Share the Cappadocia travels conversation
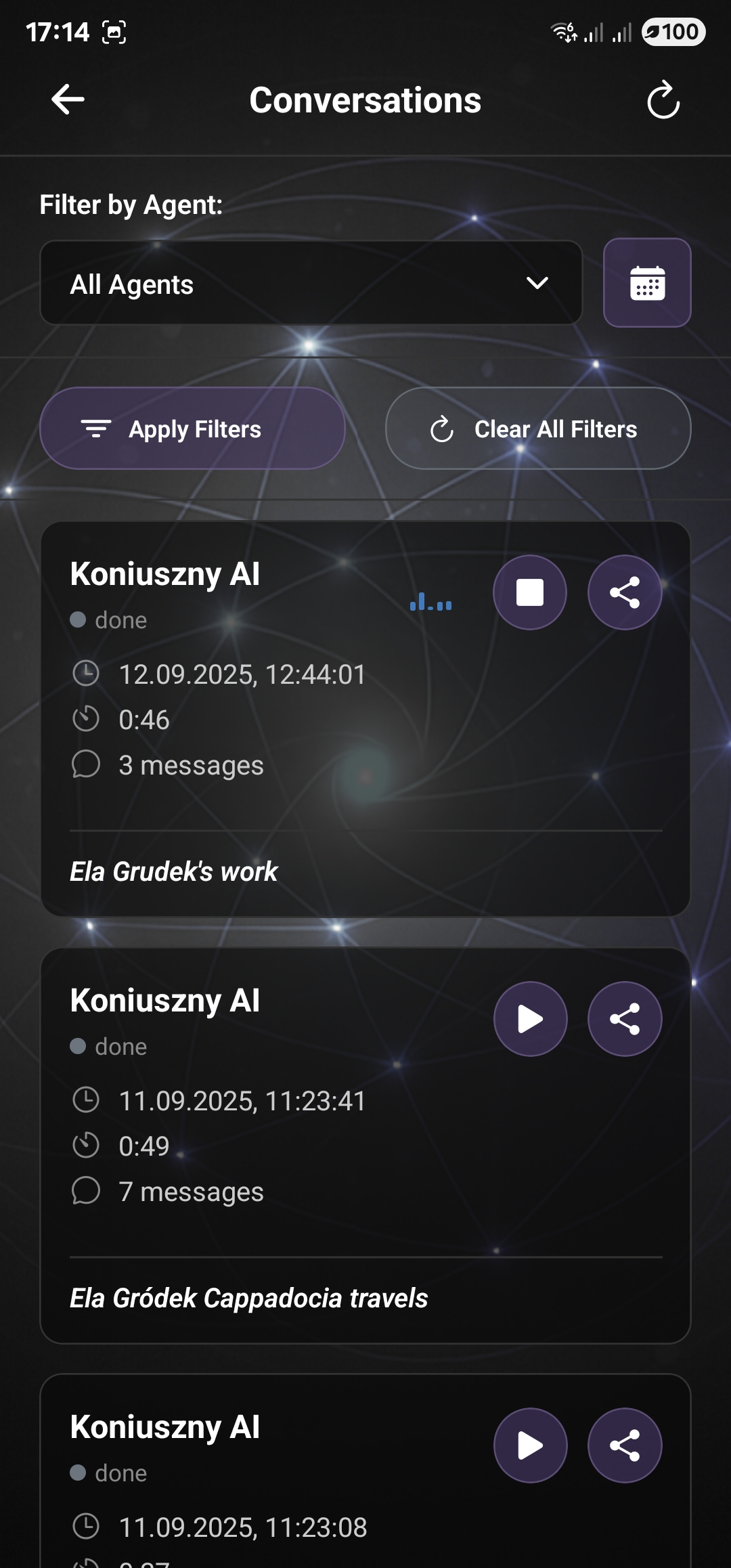This screenshot has height=1568, width=731. tap(624, 1019)
